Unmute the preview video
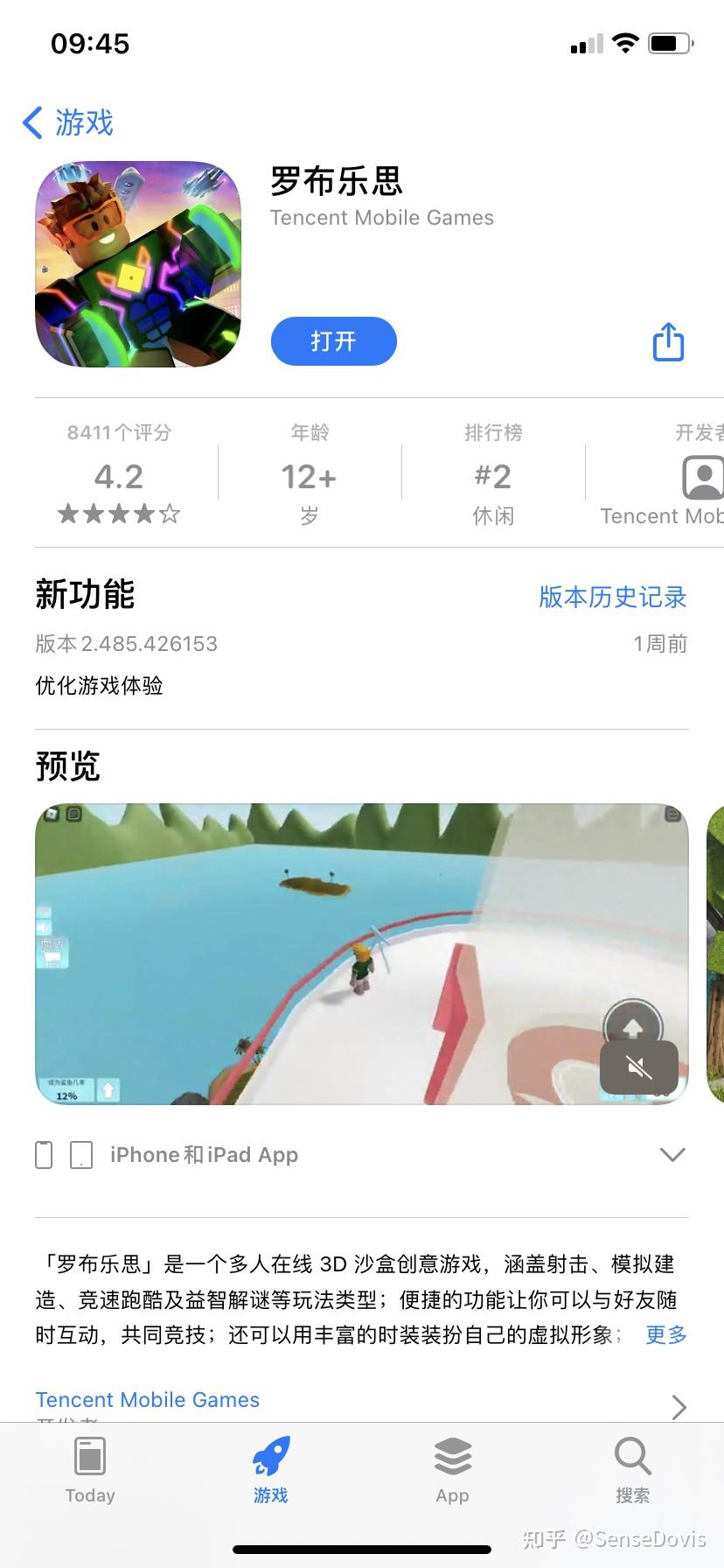The width and height of the screenshot is (724, 1568). tap(639, 1067)
